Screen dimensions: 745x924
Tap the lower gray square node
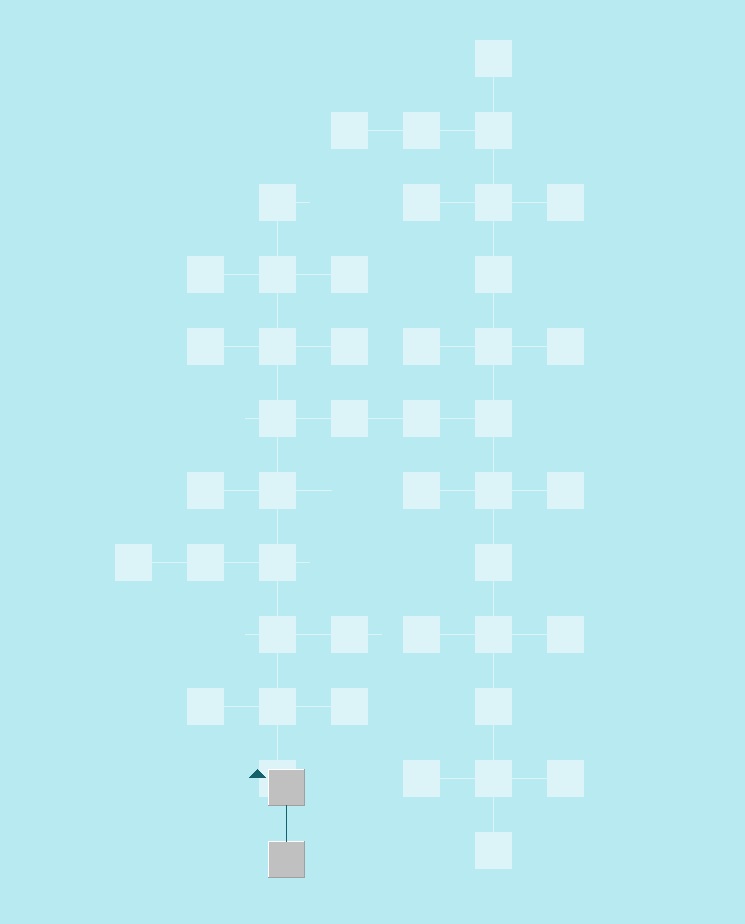point(286,859)
